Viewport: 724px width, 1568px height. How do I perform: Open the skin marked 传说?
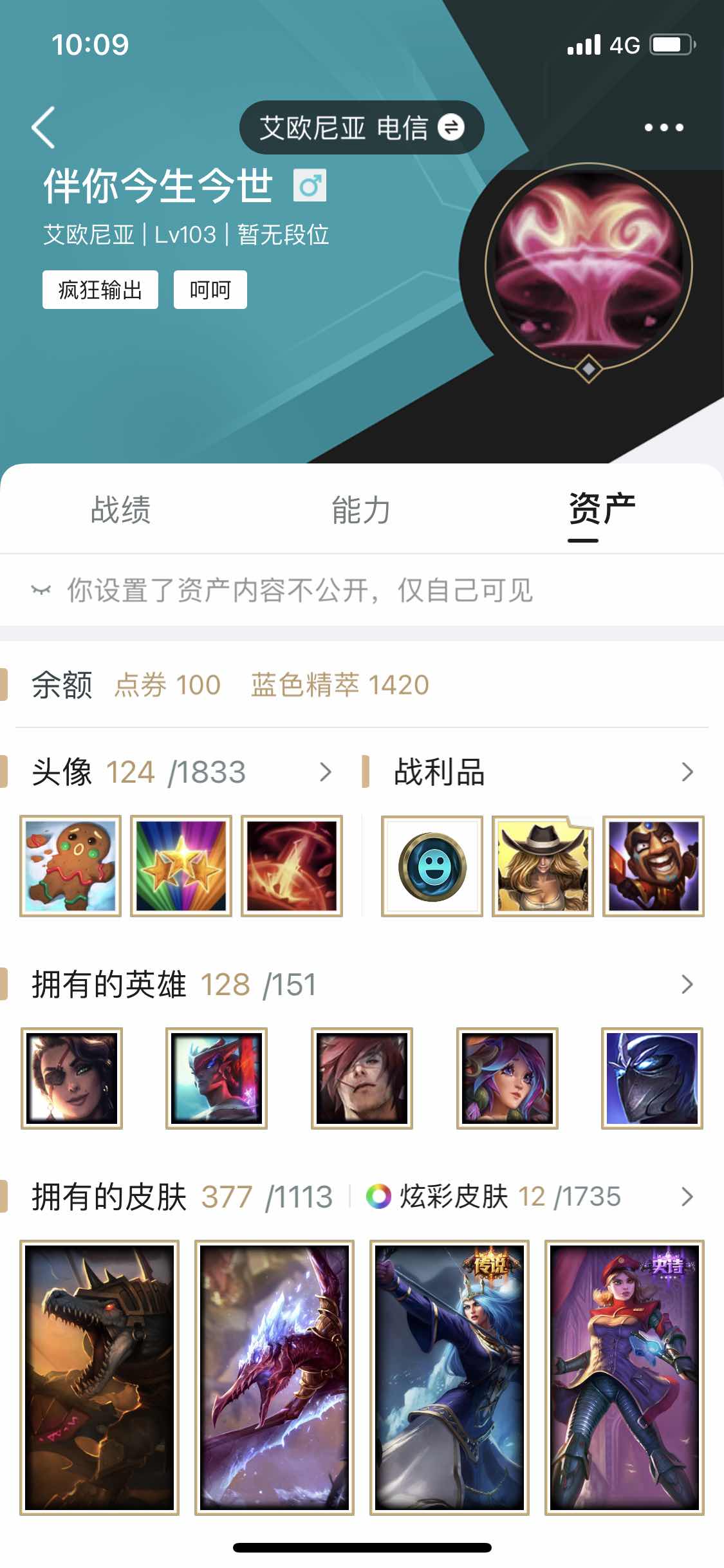(x=449, y=1377)
